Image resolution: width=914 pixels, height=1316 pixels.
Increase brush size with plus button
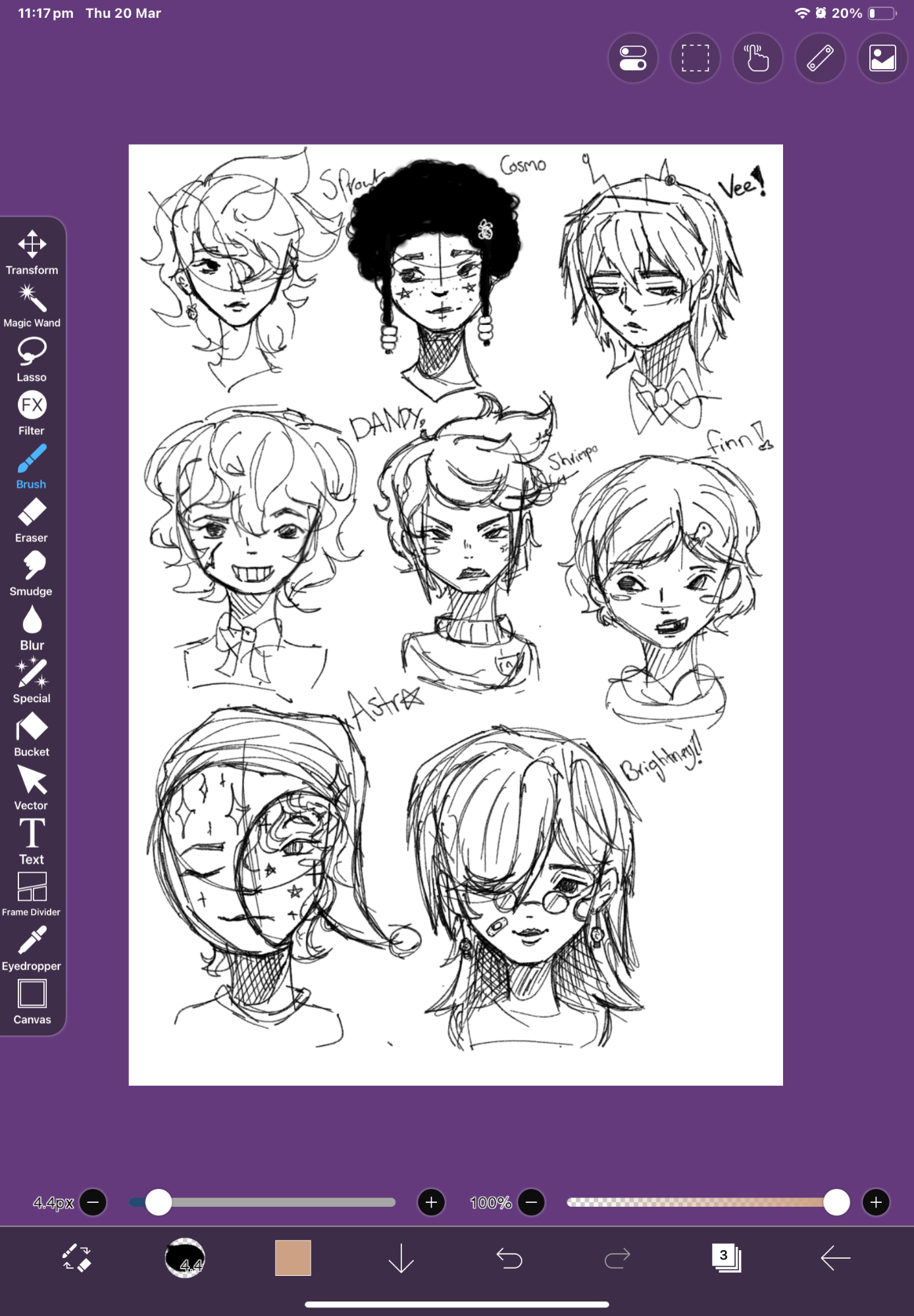431,1202
